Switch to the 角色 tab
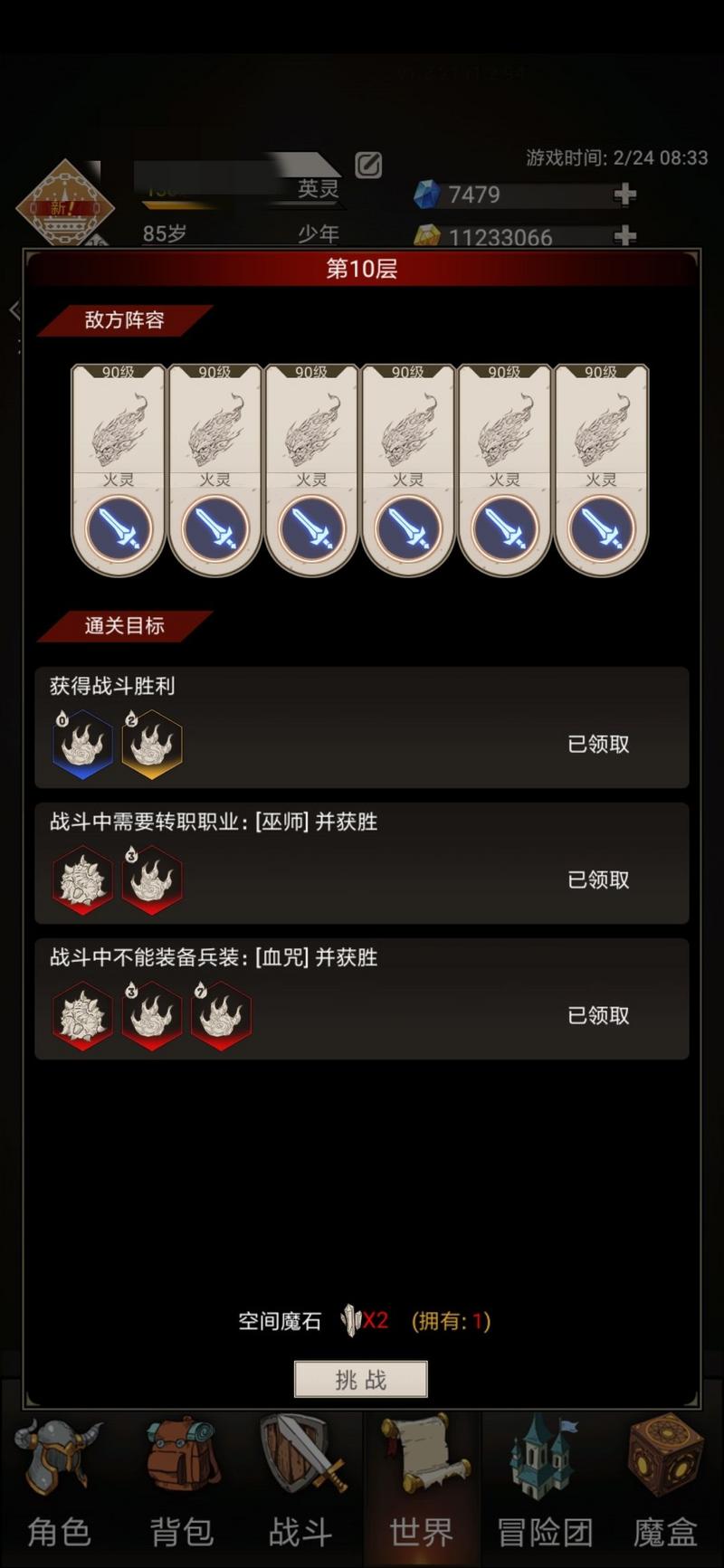The height and width of the screenshot is (1568, 724). click(60, 1484)
